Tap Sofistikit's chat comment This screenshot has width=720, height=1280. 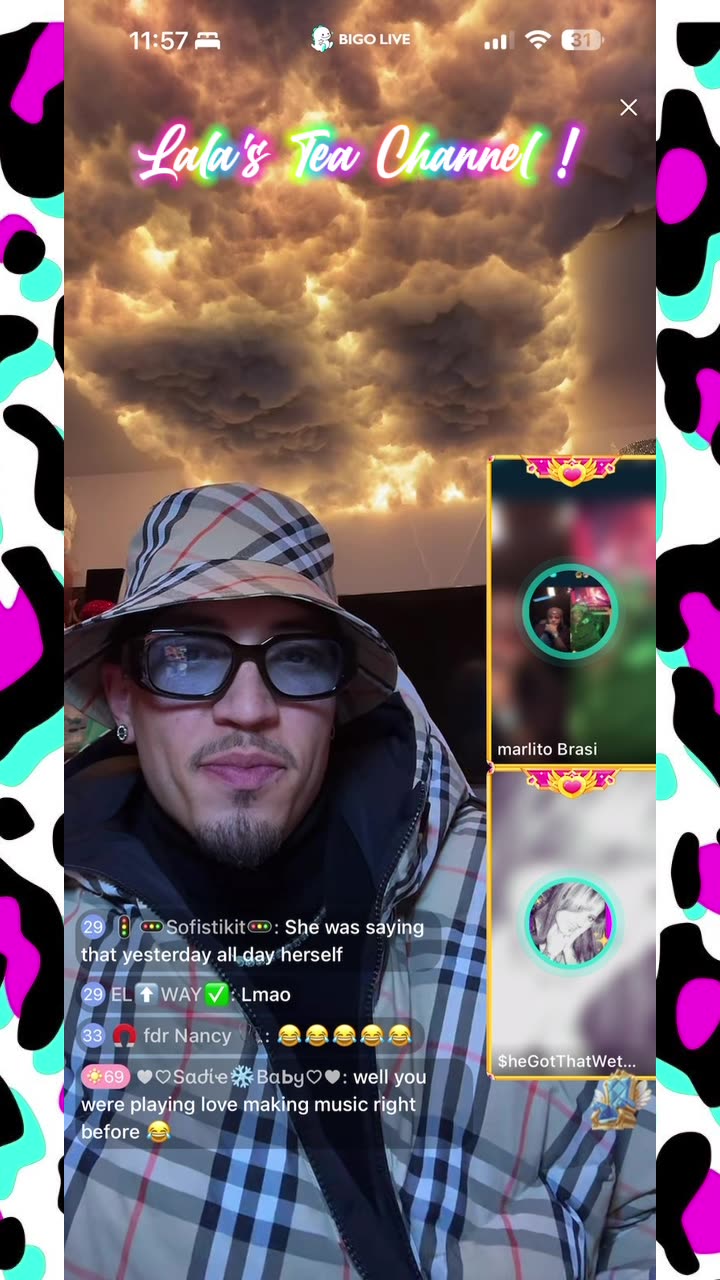click(253, 941)
